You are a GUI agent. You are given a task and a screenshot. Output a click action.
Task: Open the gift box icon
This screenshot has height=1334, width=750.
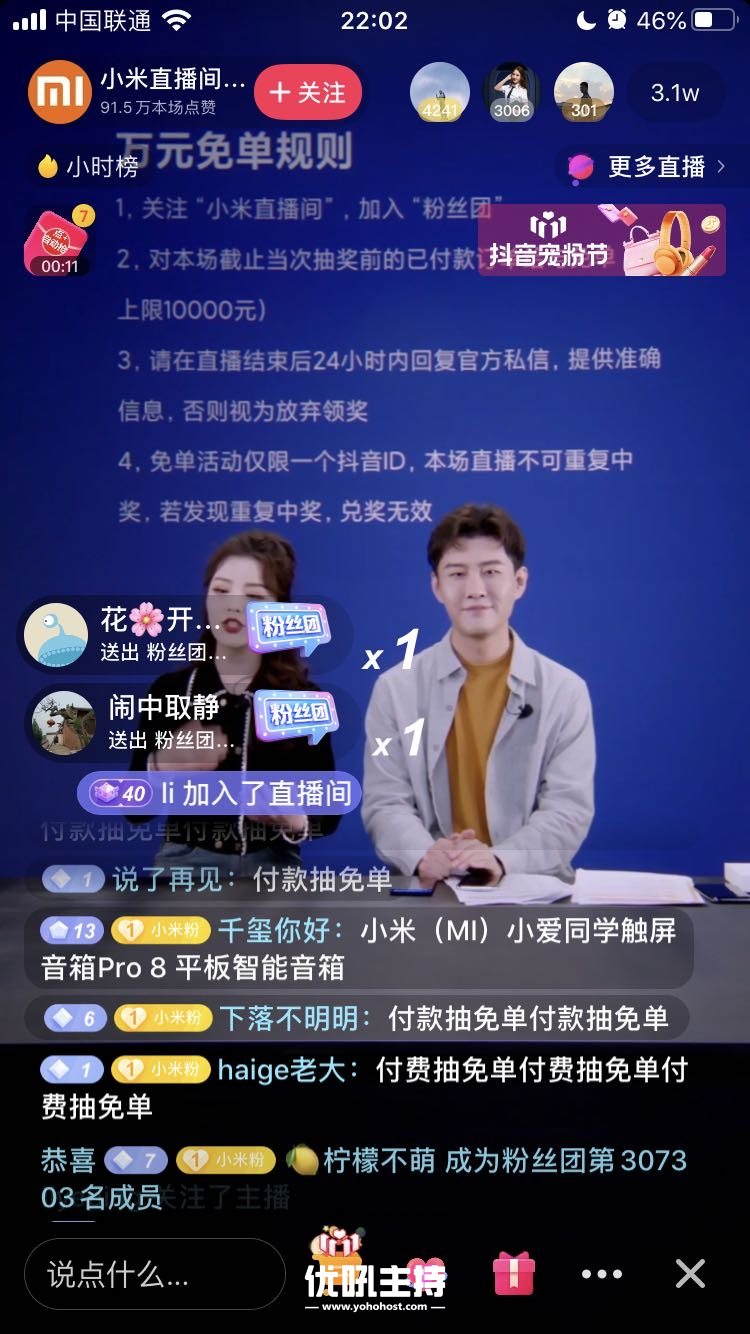pos(514,1274)
